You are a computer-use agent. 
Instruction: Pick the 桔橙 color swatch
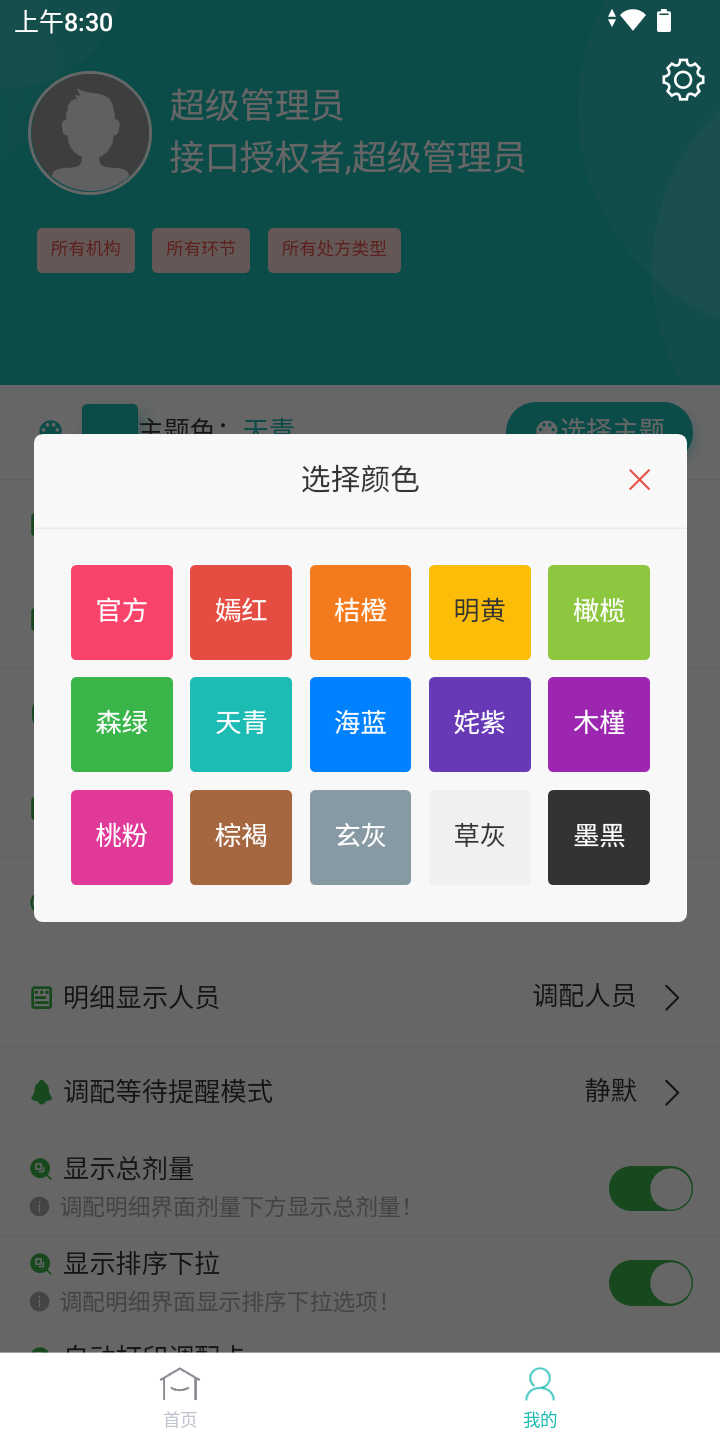click(360, 612)
